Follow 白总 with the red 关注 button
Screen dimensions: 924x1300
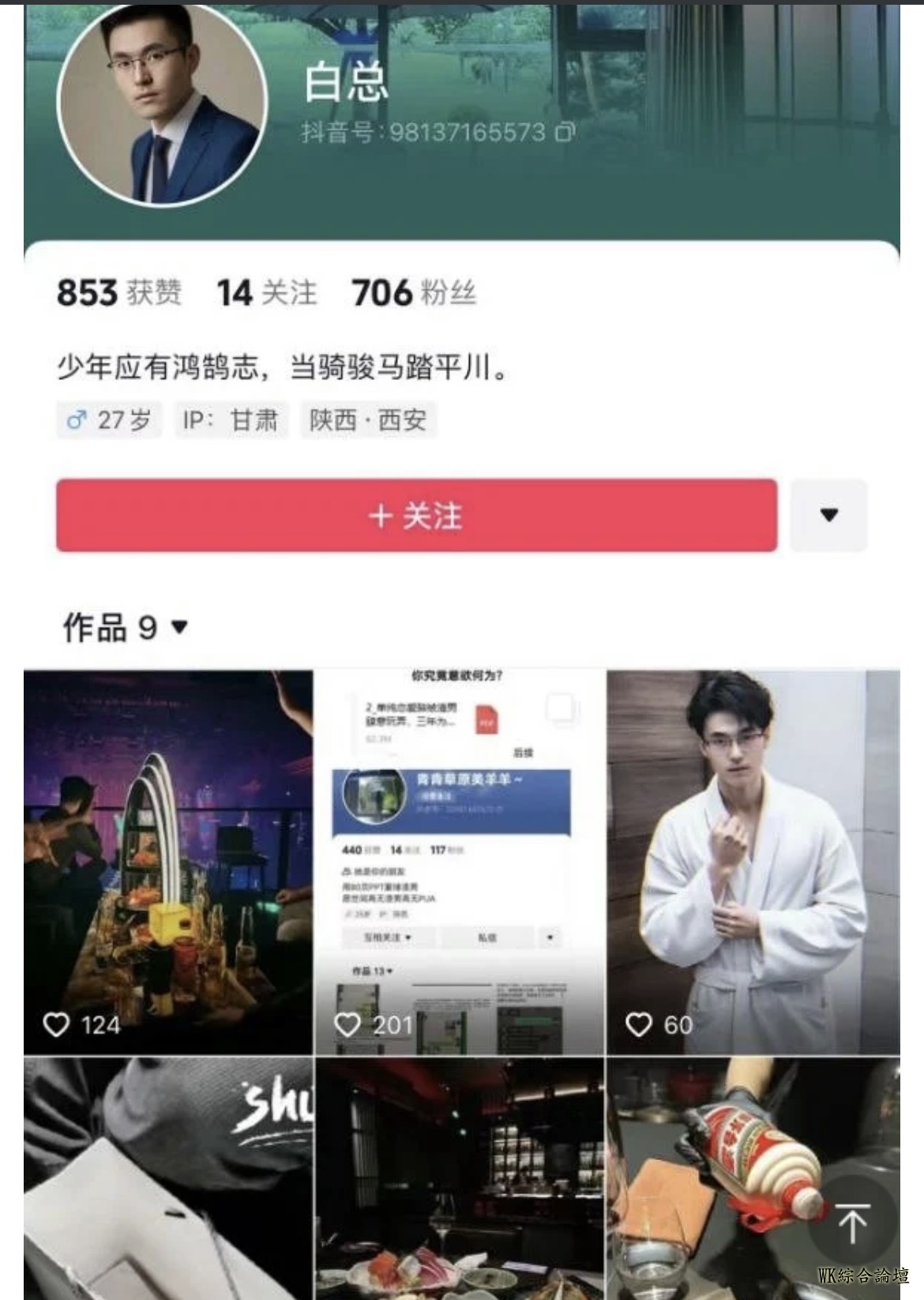[416, 516]
